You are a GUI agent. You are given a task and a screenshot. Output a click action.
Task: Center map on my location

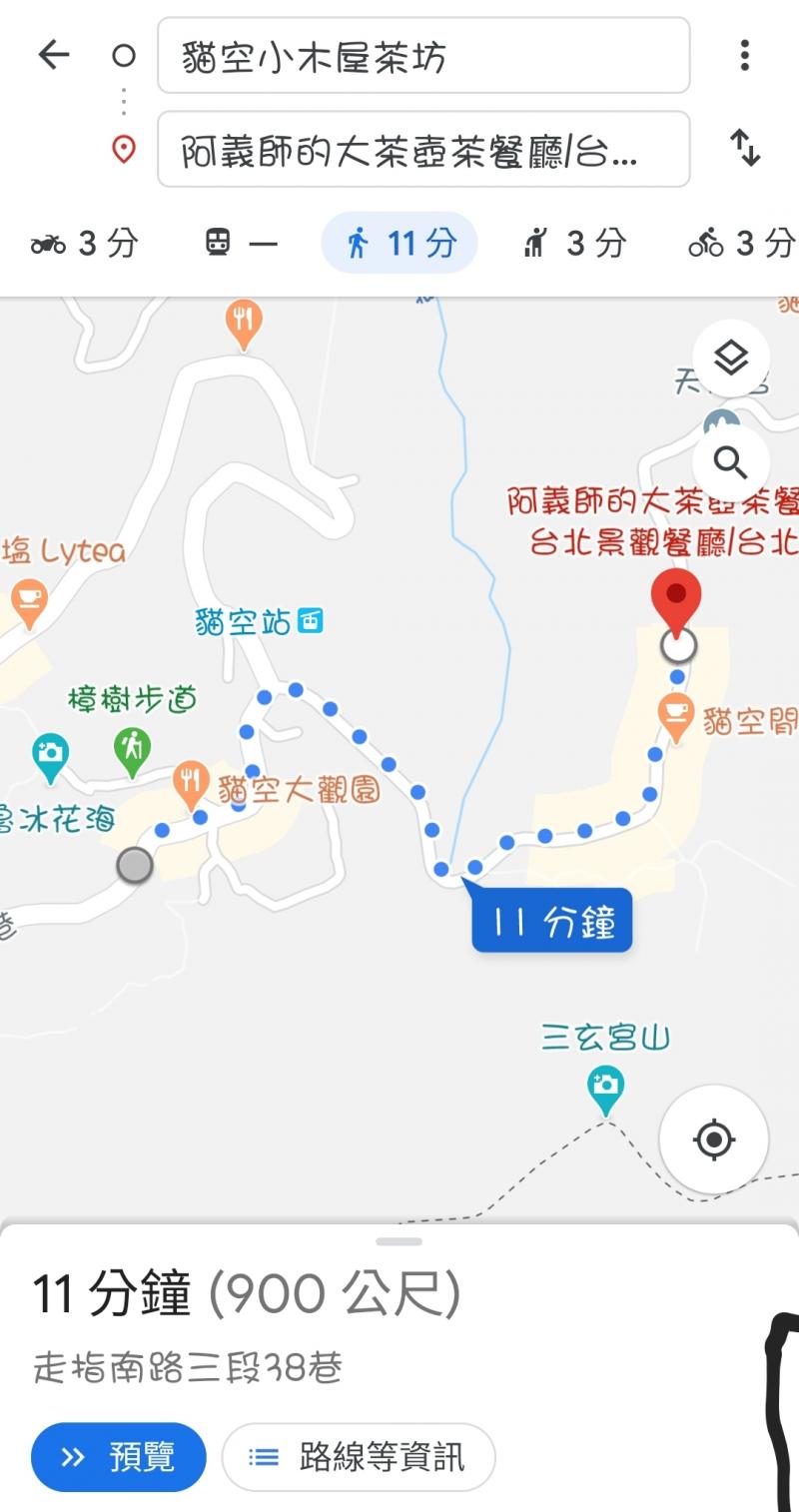click(713, 1138)
